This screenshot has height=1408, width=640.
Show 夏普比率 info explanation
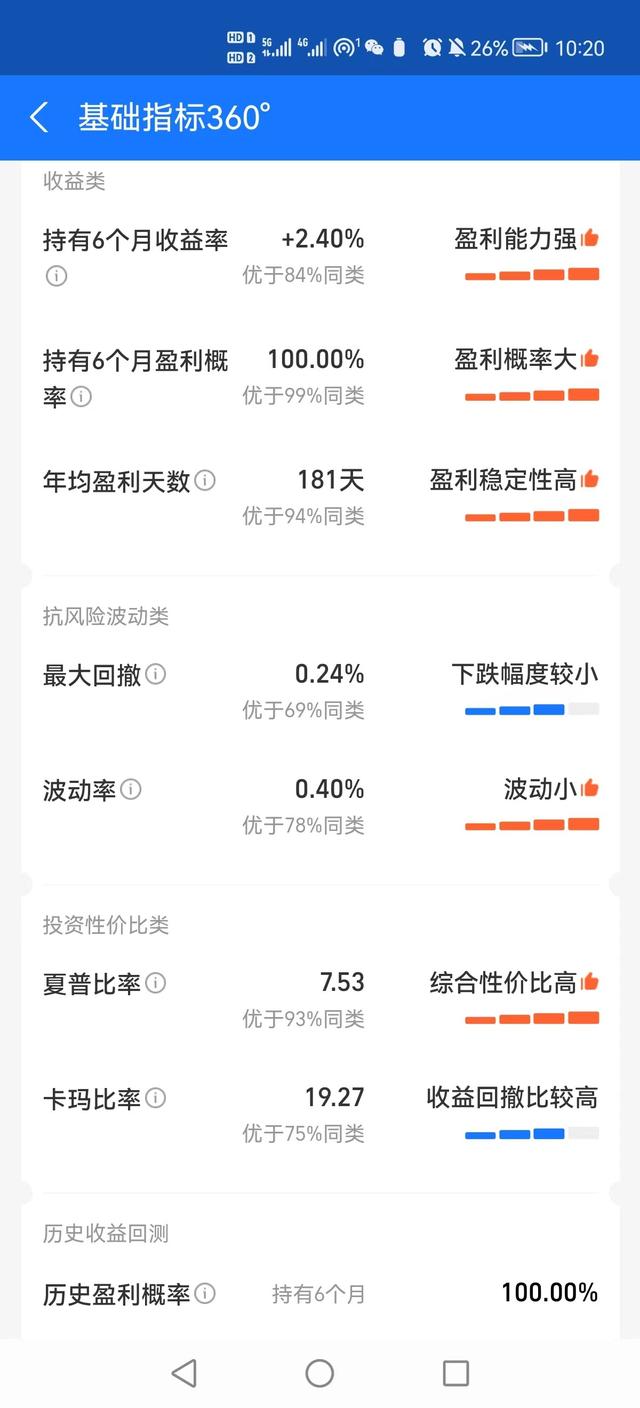156,983
